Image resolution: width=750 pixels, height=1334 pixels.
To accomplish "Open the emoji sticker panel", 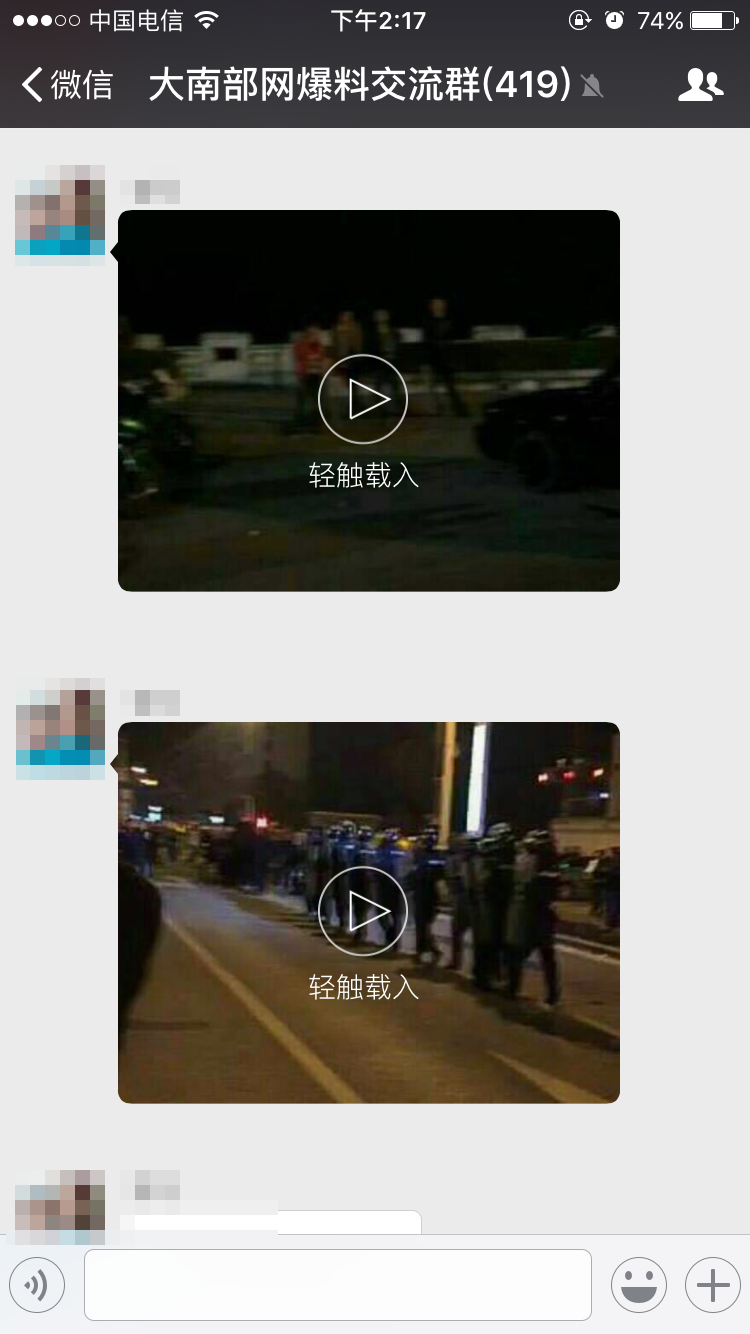I will point(638,1284).
